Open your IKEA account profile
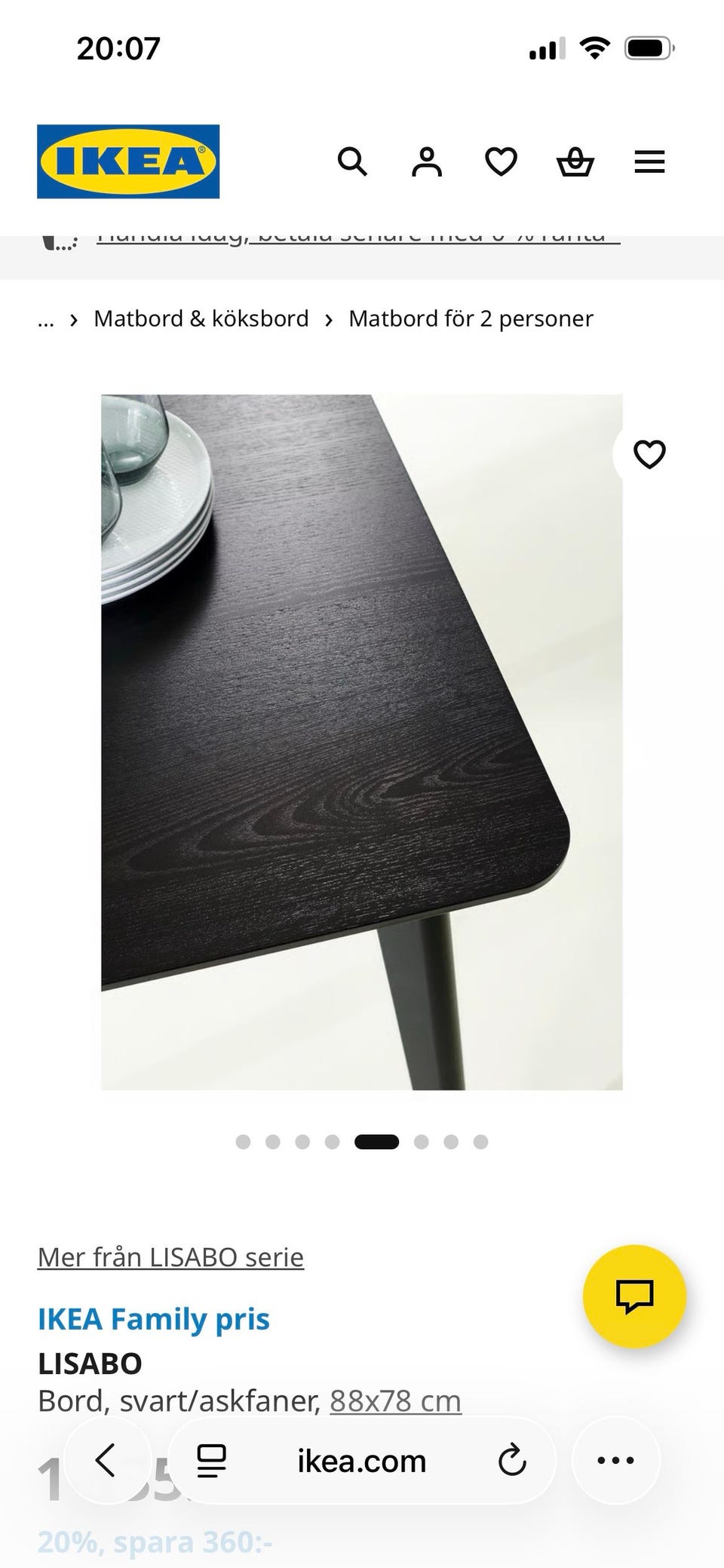This screenshot has width=724, height=1568. coord(427,161)
